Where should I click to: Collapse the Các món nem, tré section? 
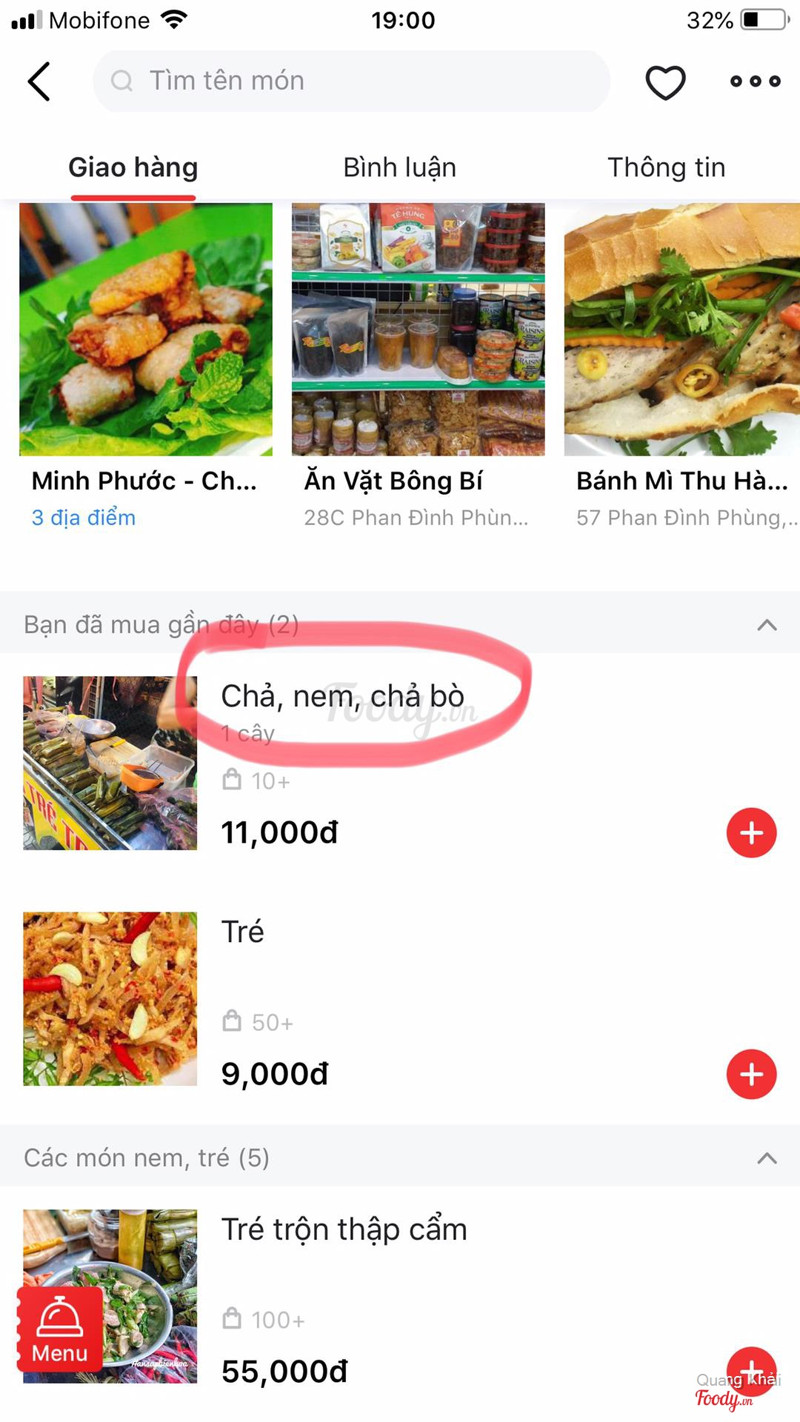coord(767,1158)
